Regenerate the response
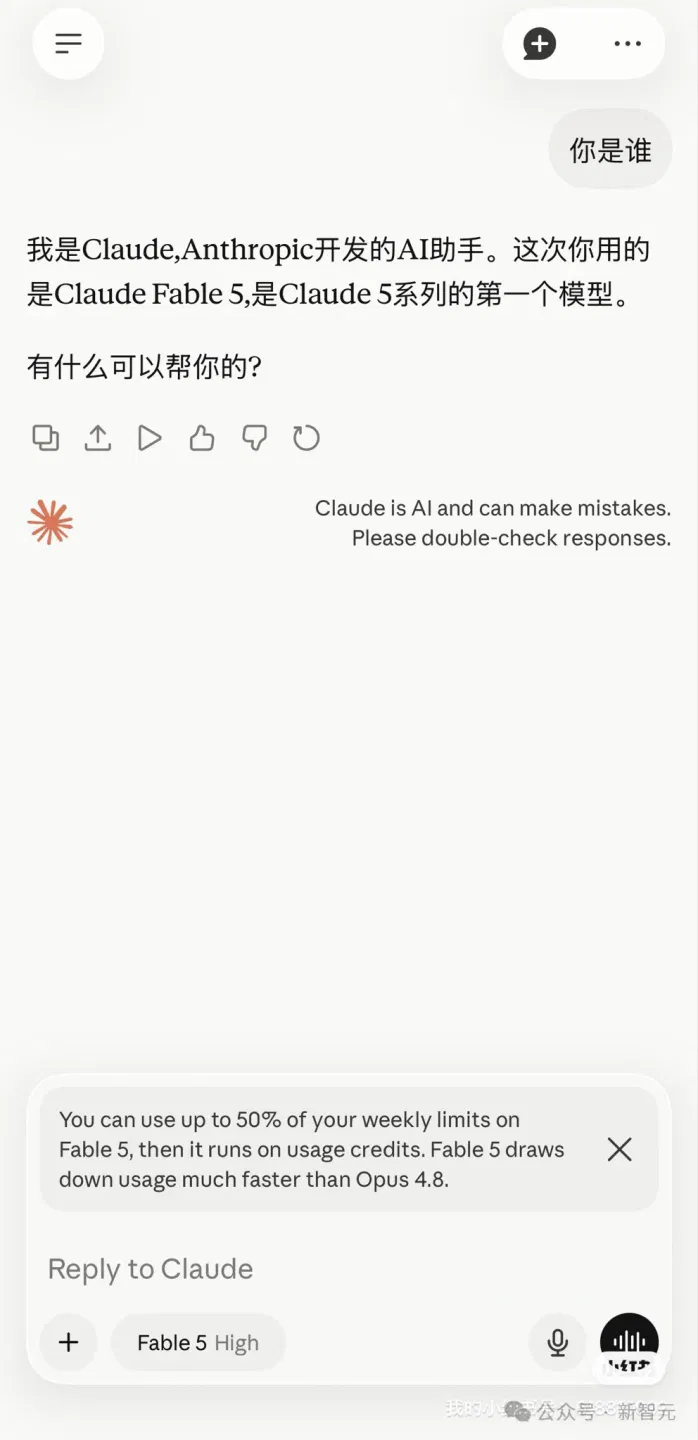This screenshot has height=1440, width=698. coord(306,438)
